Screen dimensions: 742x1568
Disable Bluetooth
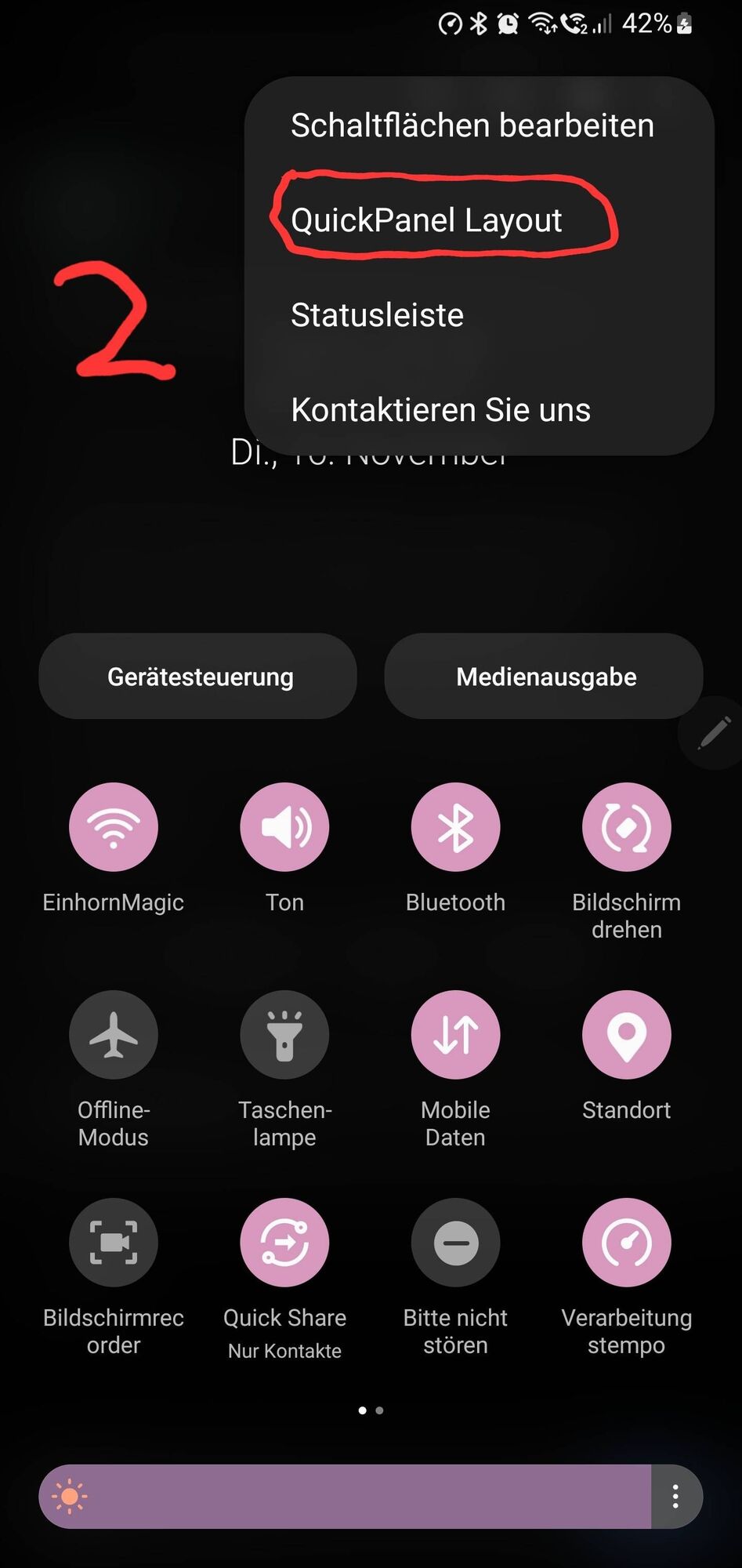pyautogui.click(x=455, y=827)
